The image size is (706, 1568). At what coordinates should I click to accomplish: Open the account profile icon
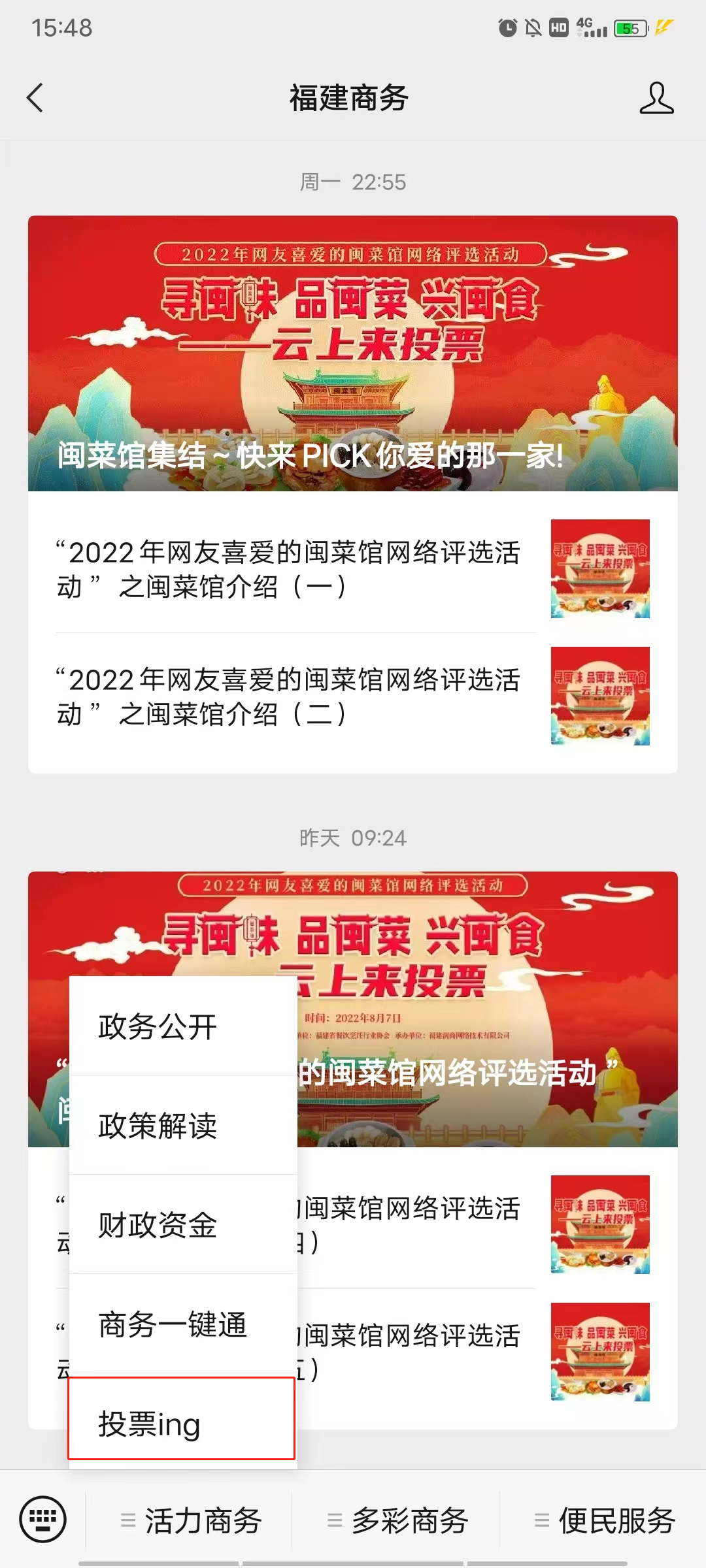point(656,98)
